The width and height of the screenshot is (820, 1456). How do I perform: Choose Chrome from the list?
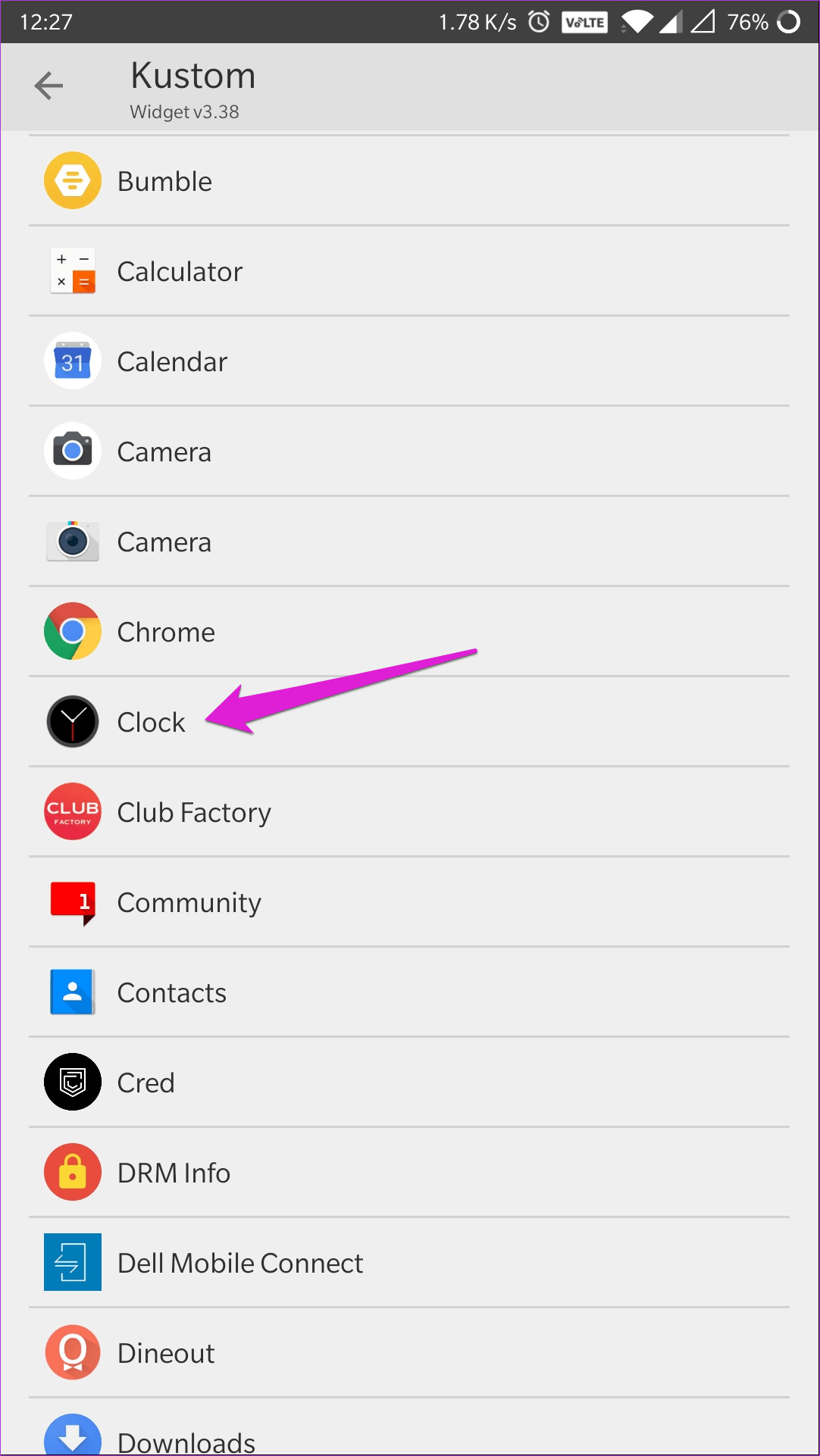click(166, 632)
